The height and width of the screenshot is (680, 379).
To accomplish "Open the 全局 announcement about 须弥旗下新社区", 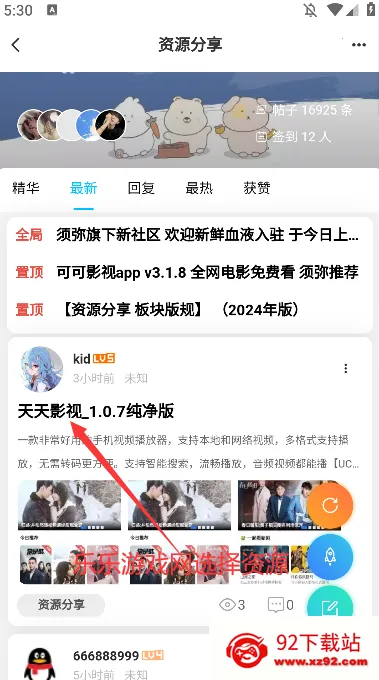I will point(190,235).
